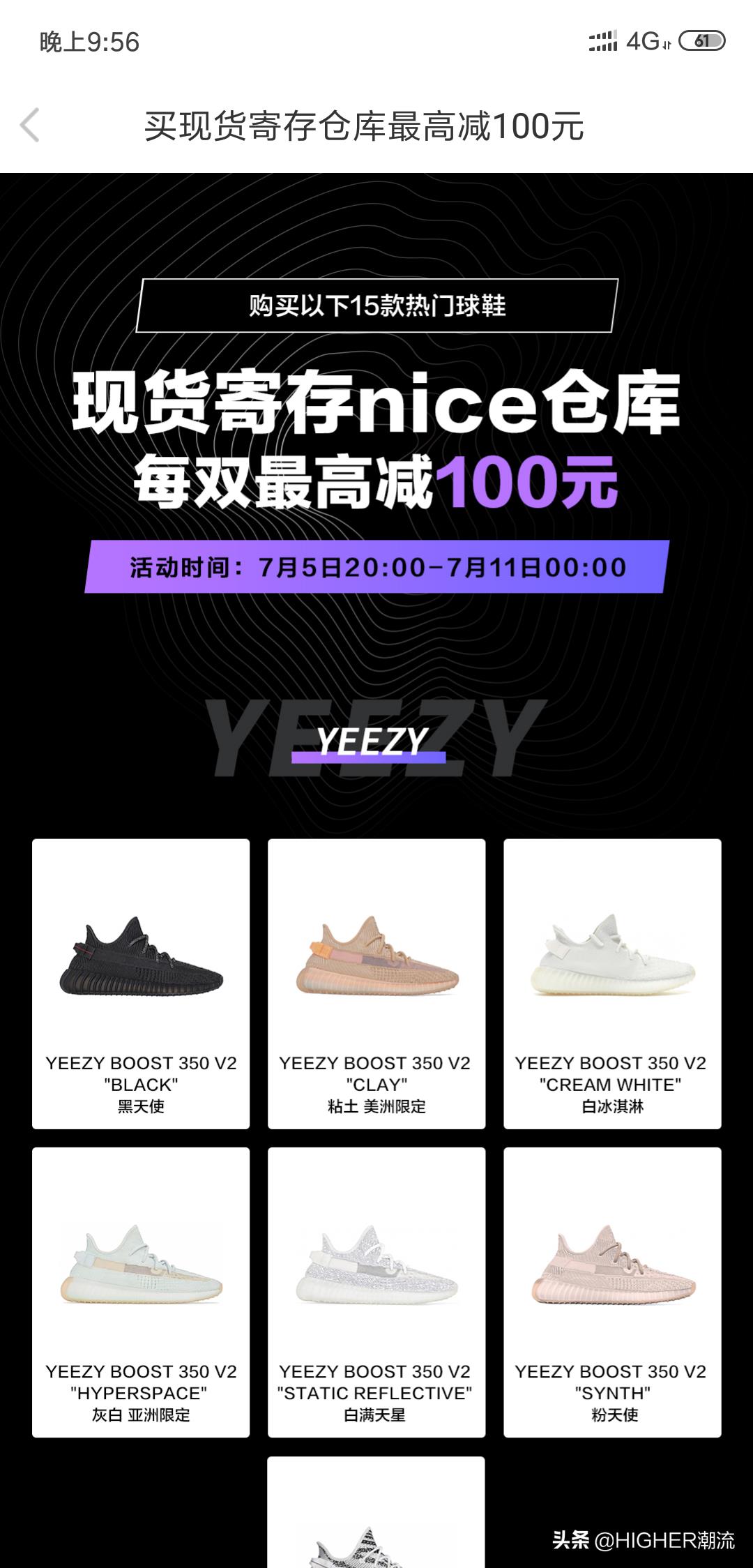Go back using the top-left arrow
Screen dimensions: 753x1568
point(29,126)
